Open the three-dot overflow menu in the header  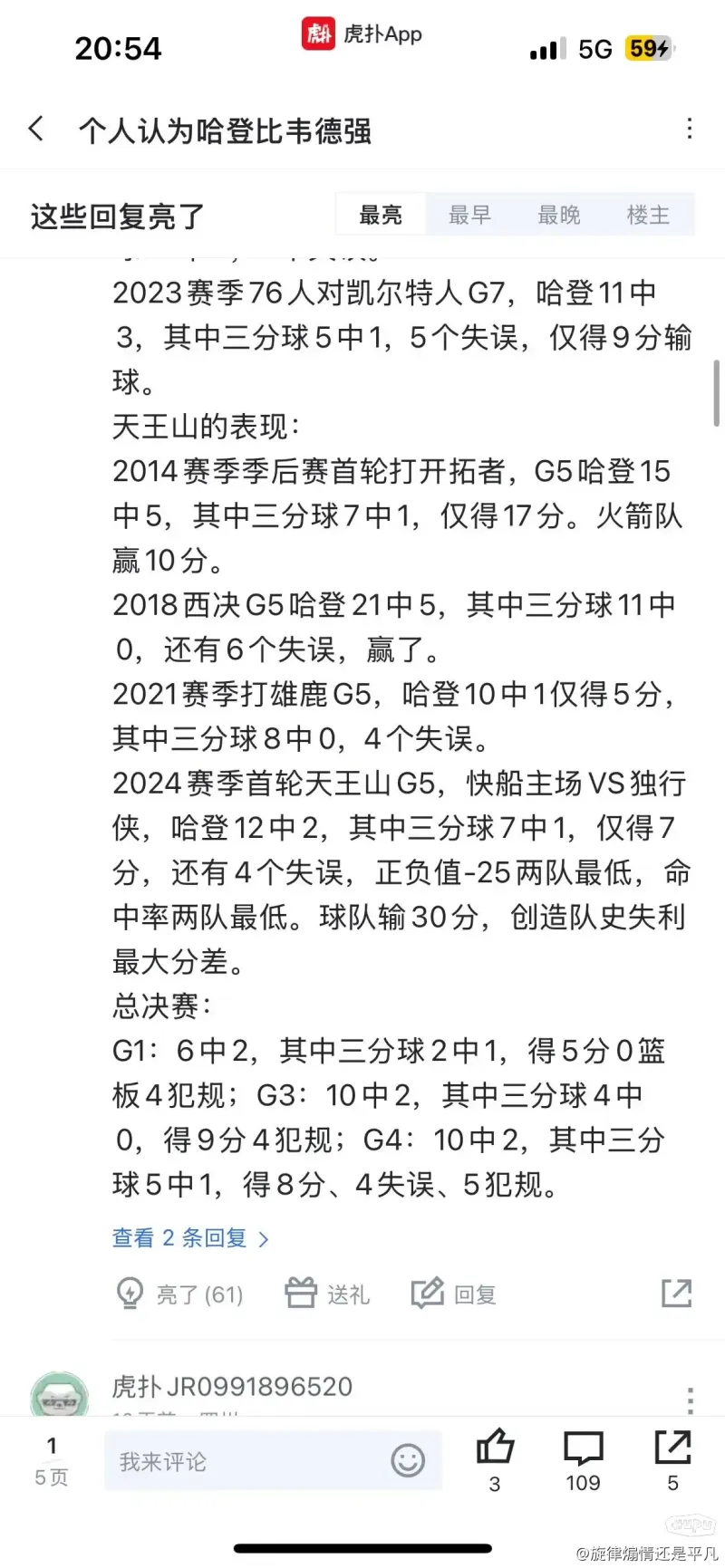[x=690, y=129]
